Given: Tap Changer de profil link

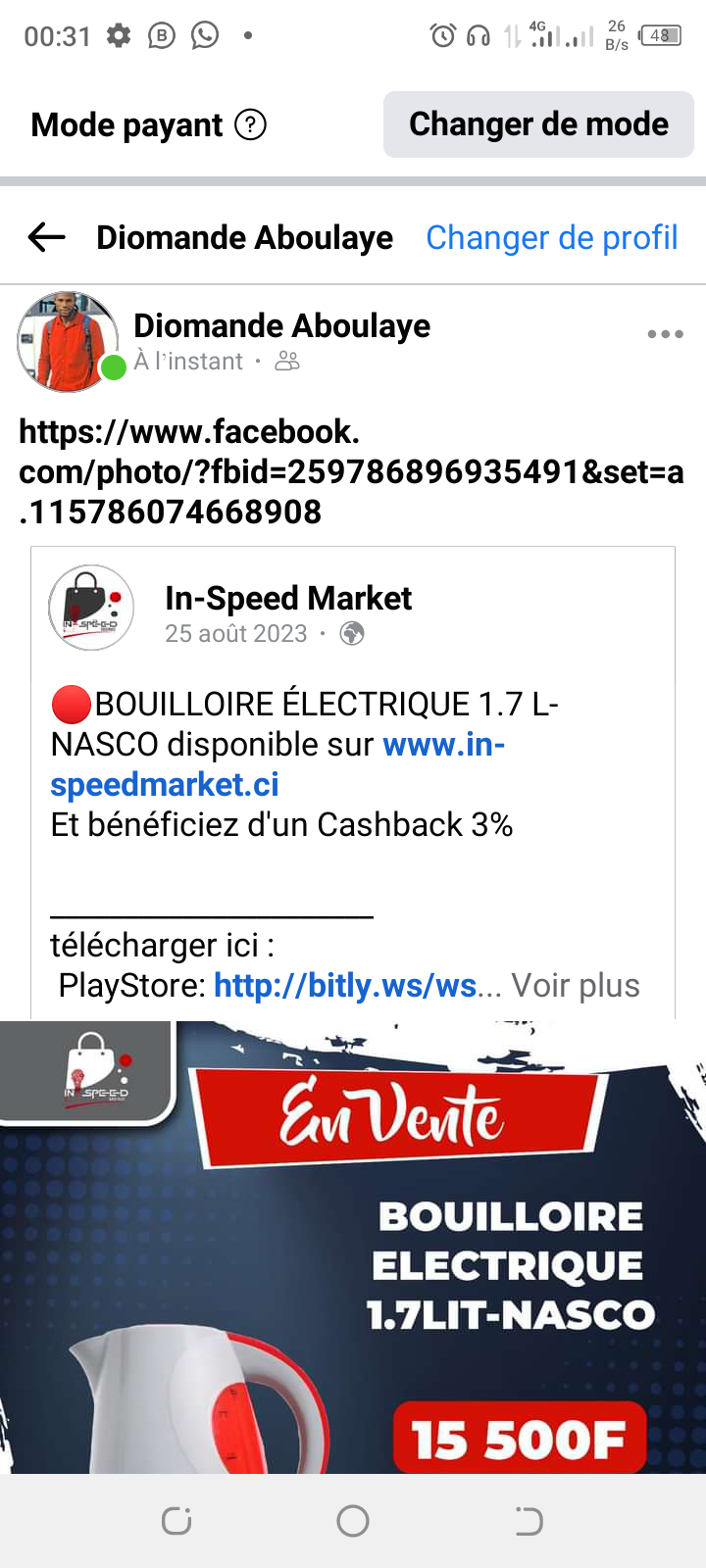Looking at the screenshot, I should pyautogui.click(x=551, y=237).
